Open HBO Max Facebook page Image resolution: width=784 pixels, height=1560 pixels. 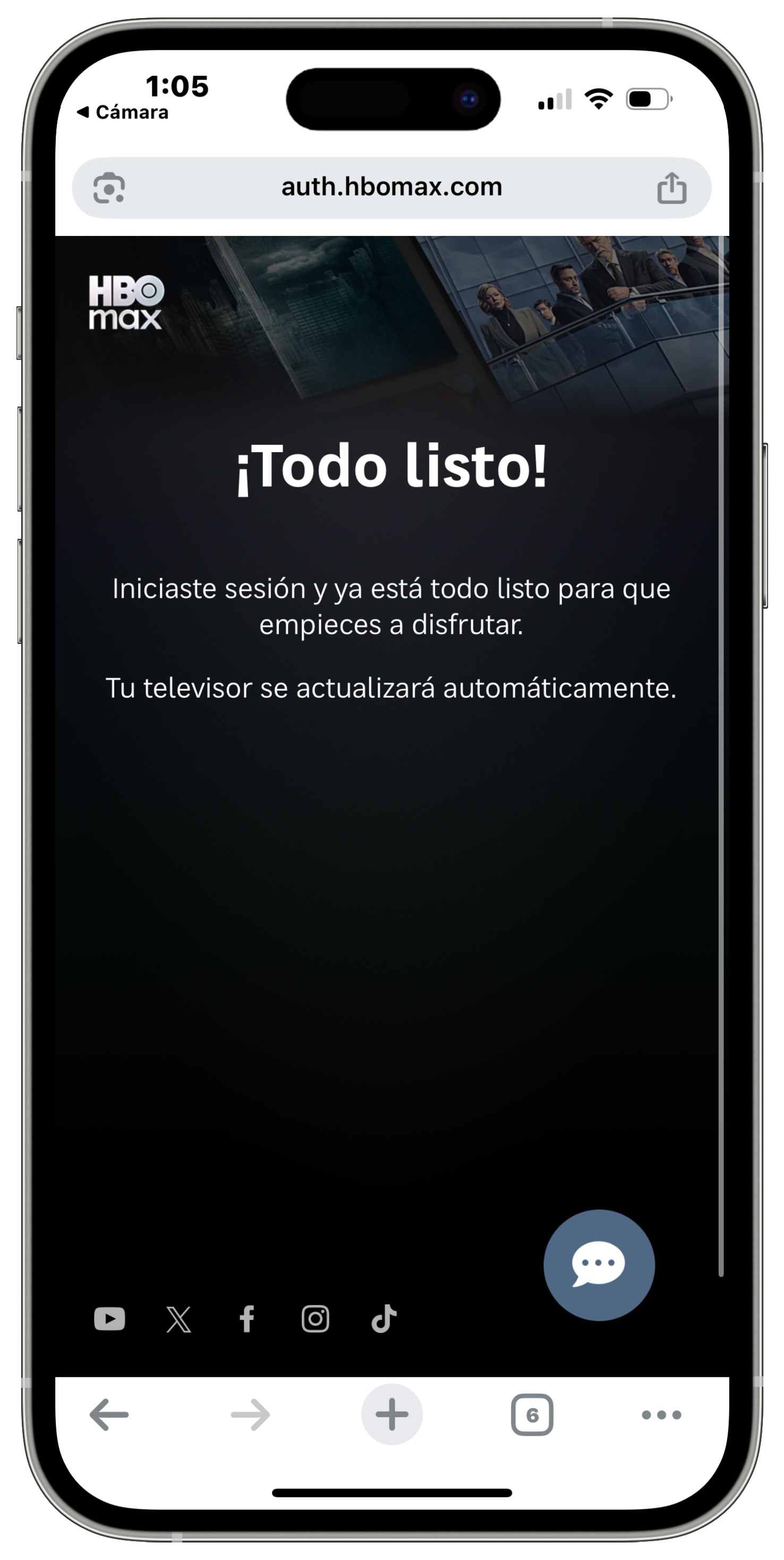247,1318
